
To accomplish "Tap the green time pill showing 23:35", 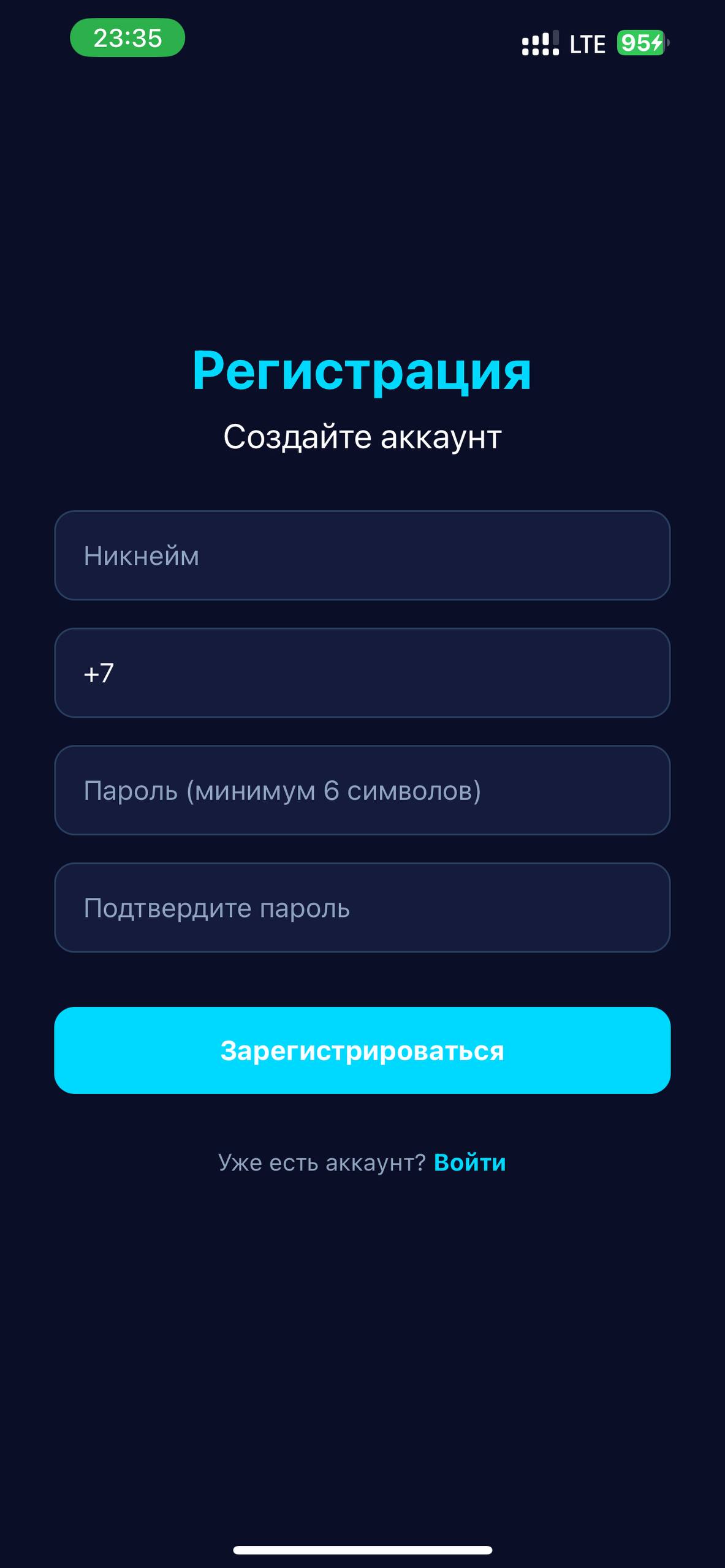I will [128, 39].
